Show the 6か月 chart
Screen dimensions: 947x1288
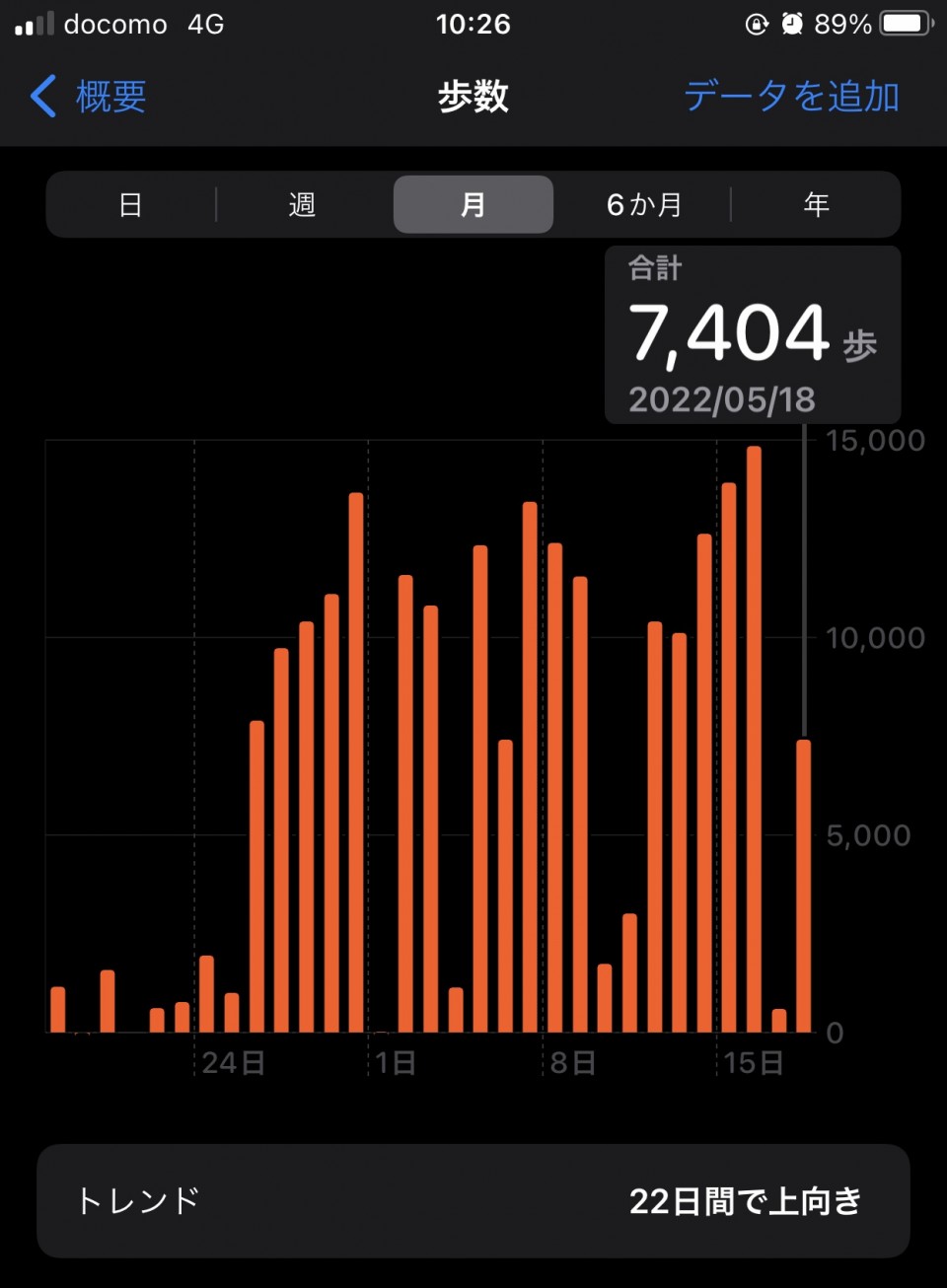click(644, 205)
